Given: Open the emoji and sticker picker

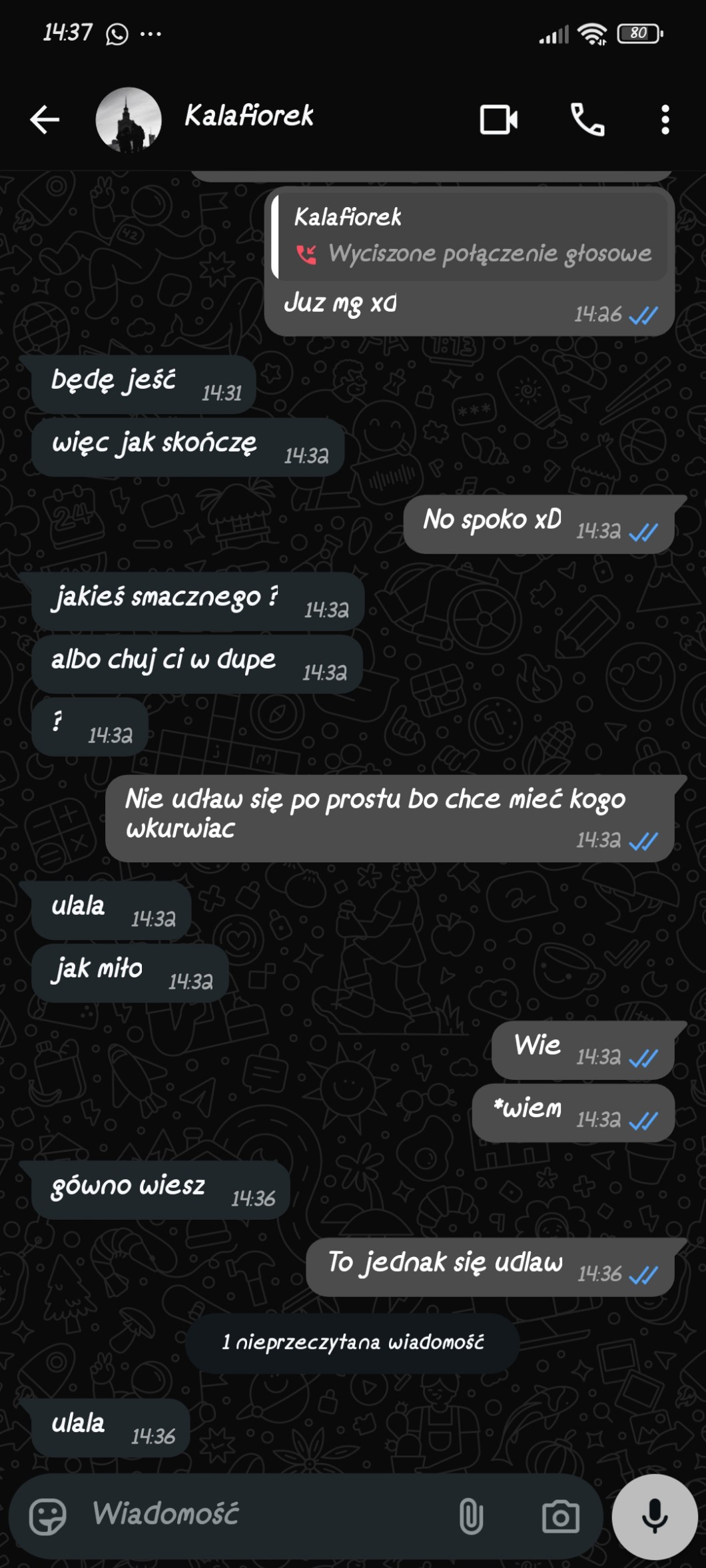Looking at the screenshot, I should coord(47,1517).
